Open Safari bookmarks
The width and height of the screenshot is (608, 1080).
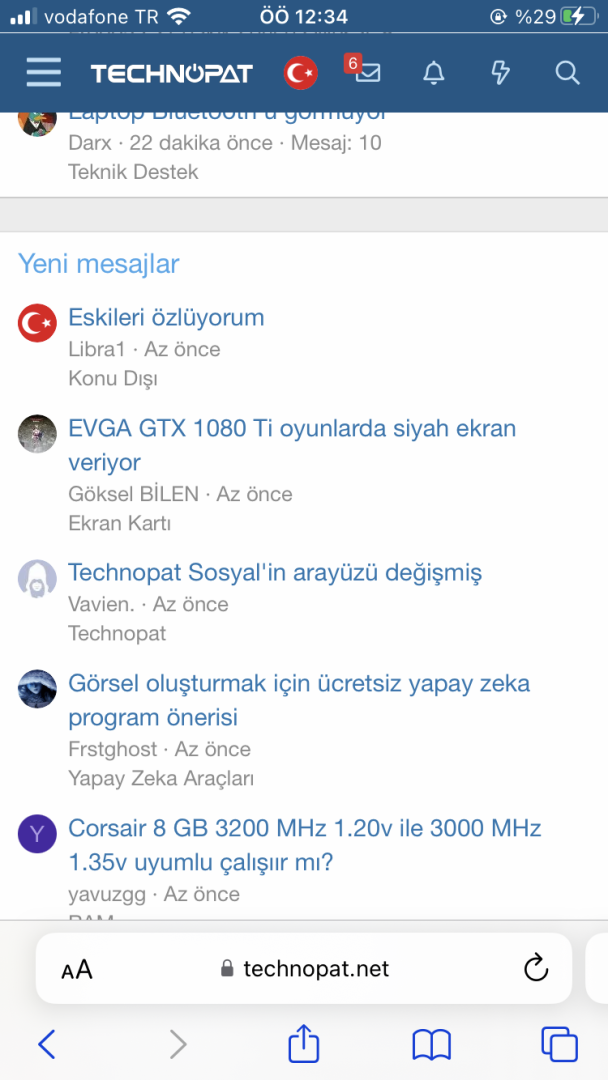pos(431,1045)
